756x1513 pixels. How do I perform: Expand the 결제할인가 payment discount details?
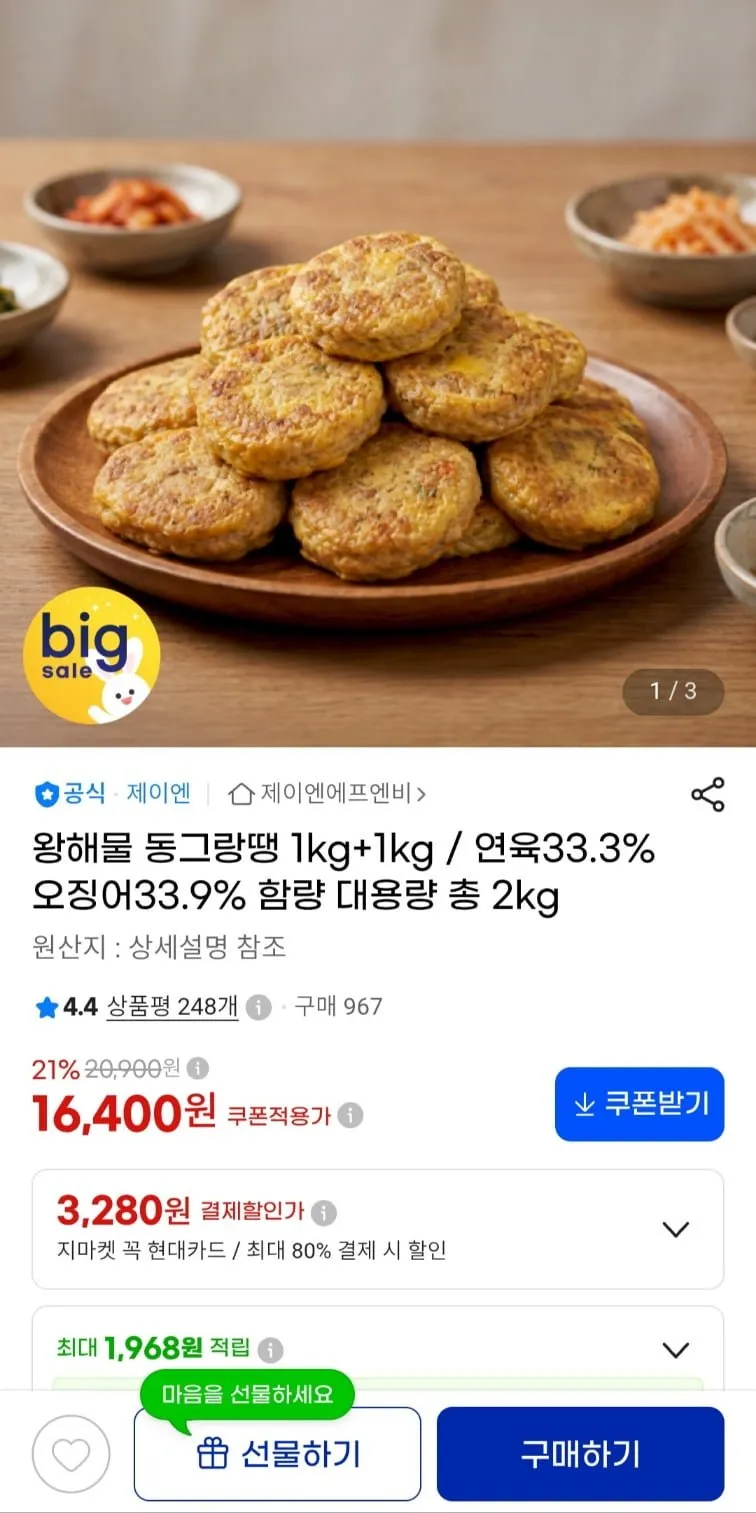tap(676, 1229)
